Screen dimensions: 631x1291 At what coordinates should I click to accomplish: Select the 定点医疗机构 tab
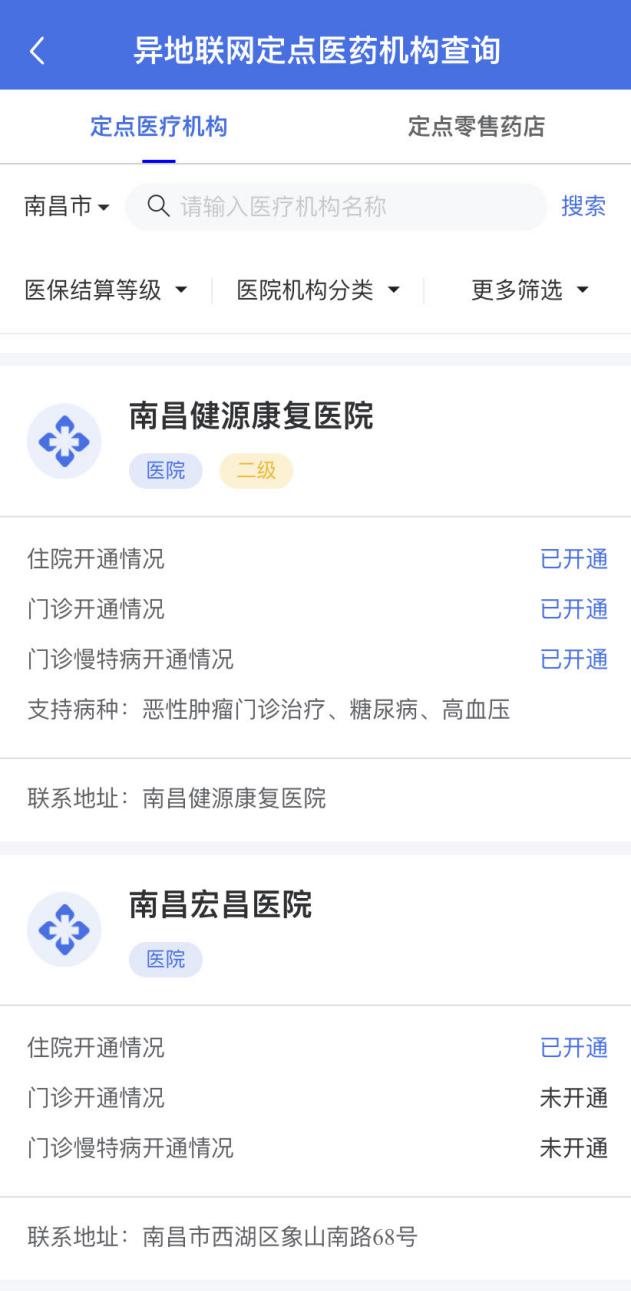(158, 127)
